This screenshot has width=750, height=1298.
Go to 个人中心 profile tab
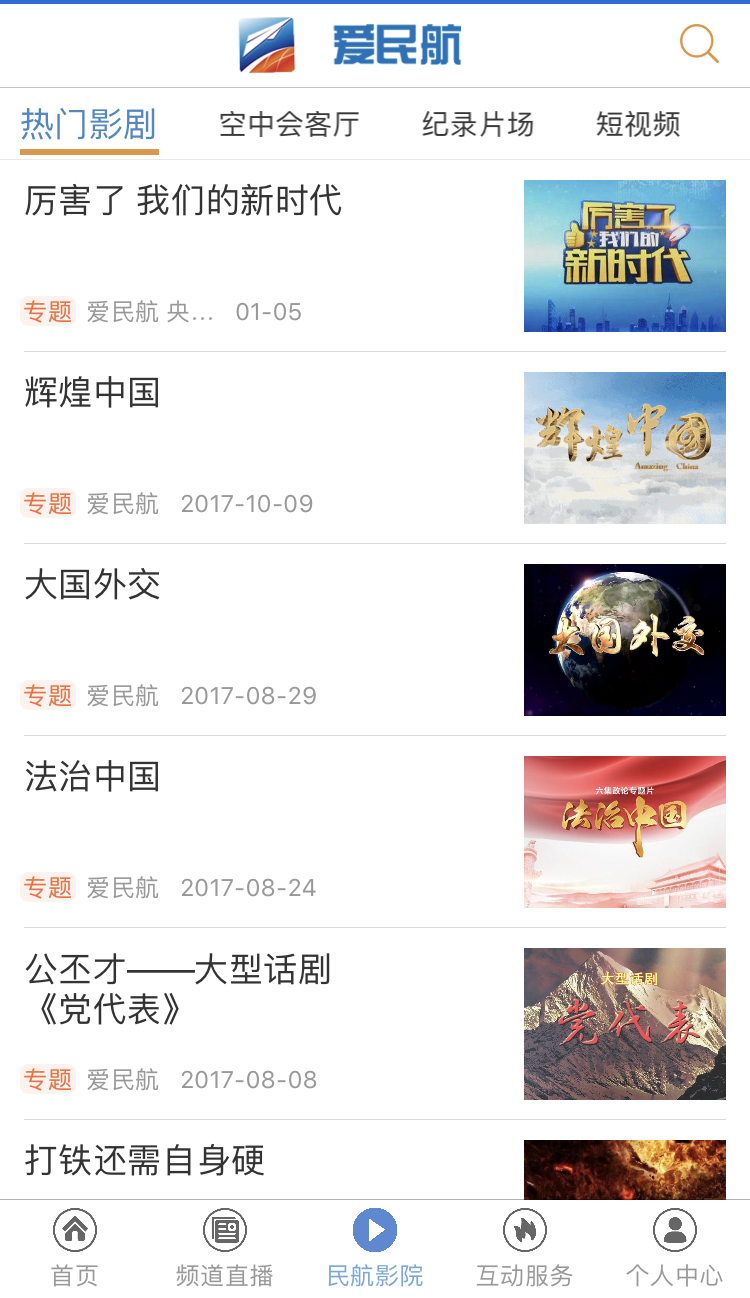click(674, 1247)
